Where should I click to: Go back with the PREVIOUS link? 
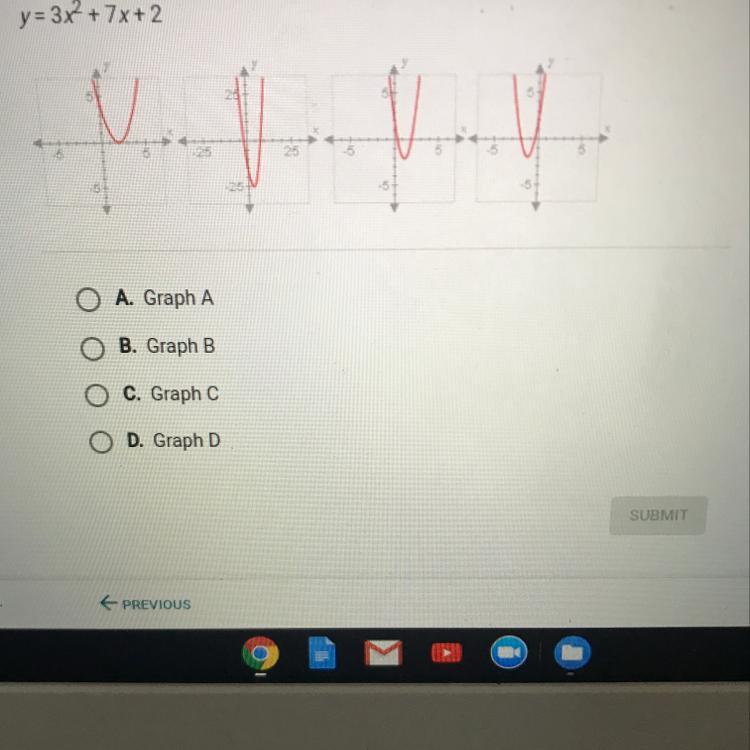coord(145,604)
